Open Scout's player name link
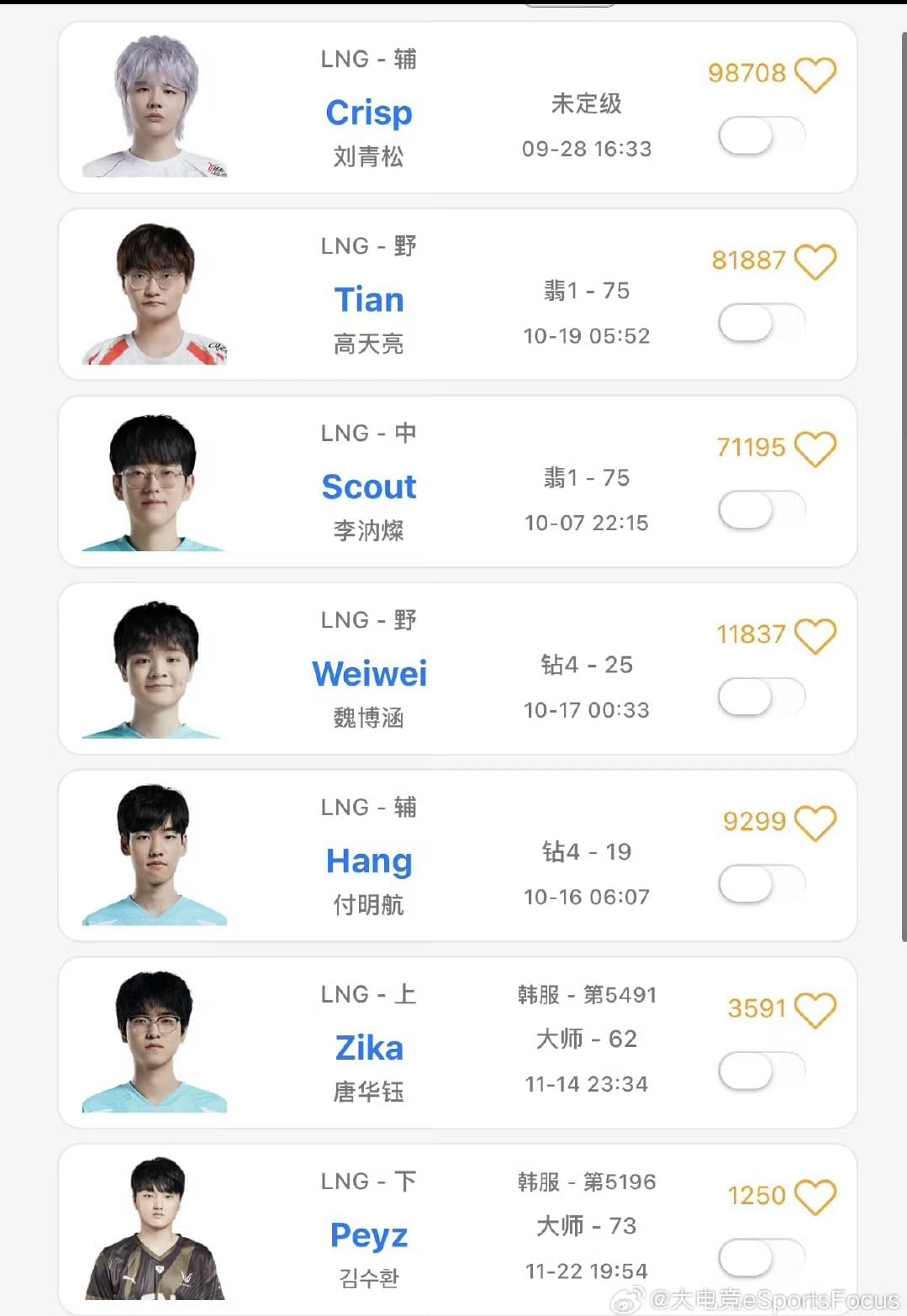This screenshot has width=907, height=1316. click(x=369, y=487)
